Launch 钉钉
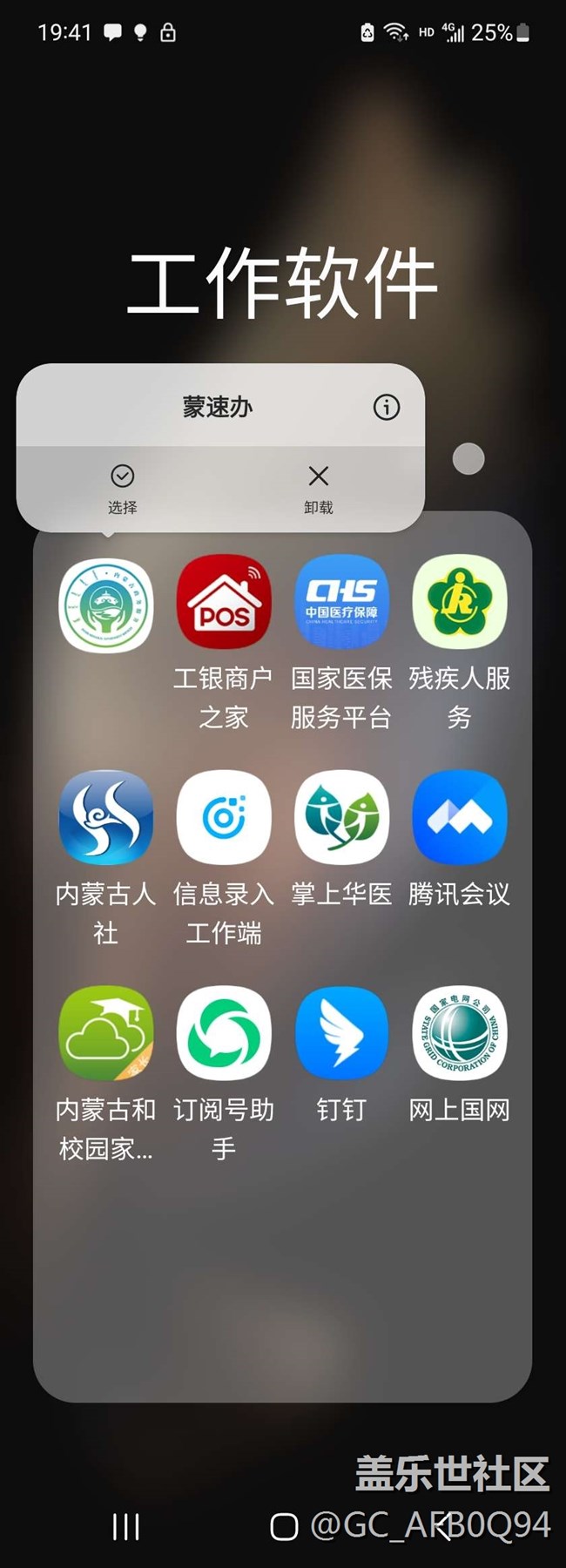The width and height of the screenshot is (566, 1568). [x=341, y=1034]
